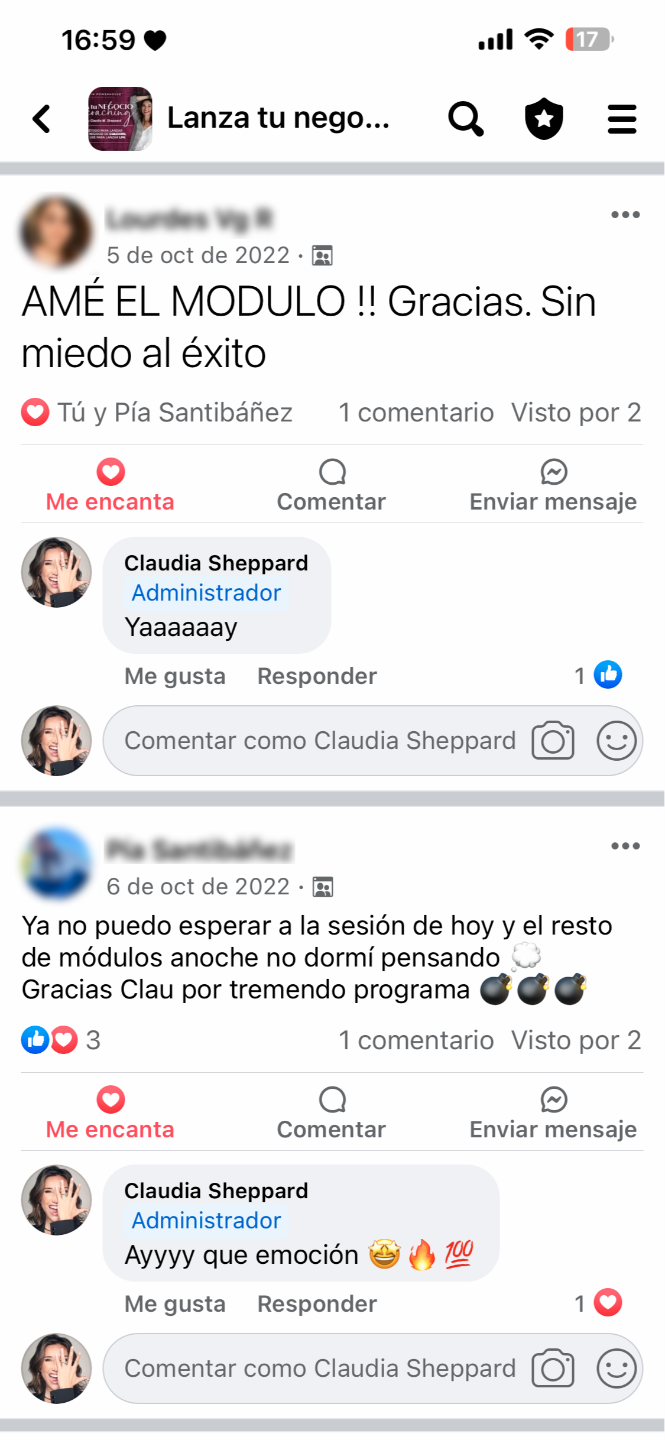Add an emoji under the Yaaaaaay comment
The image size is (665, 1440).
click(x=616, y=741)
